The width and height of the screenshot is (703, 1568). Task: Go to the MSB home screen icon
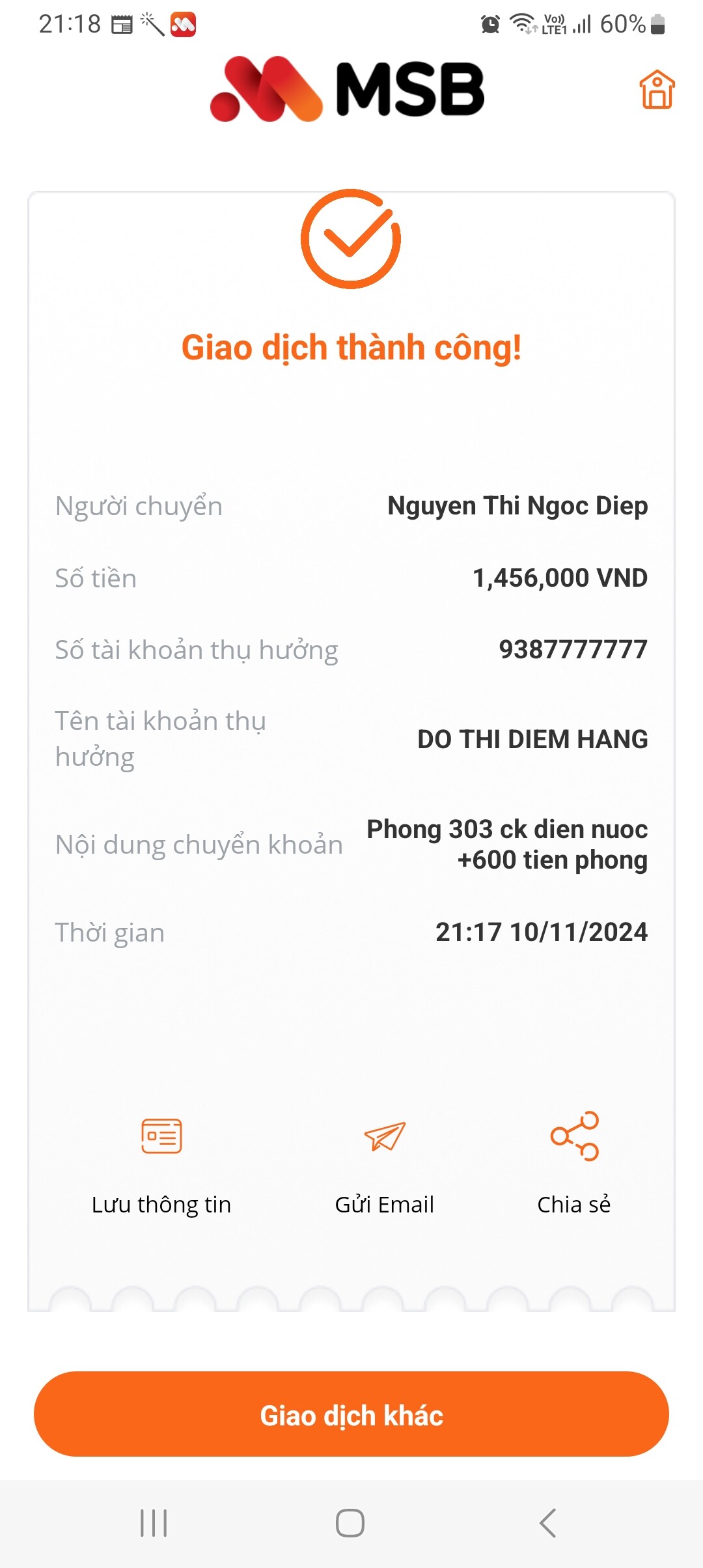(657, 89)
